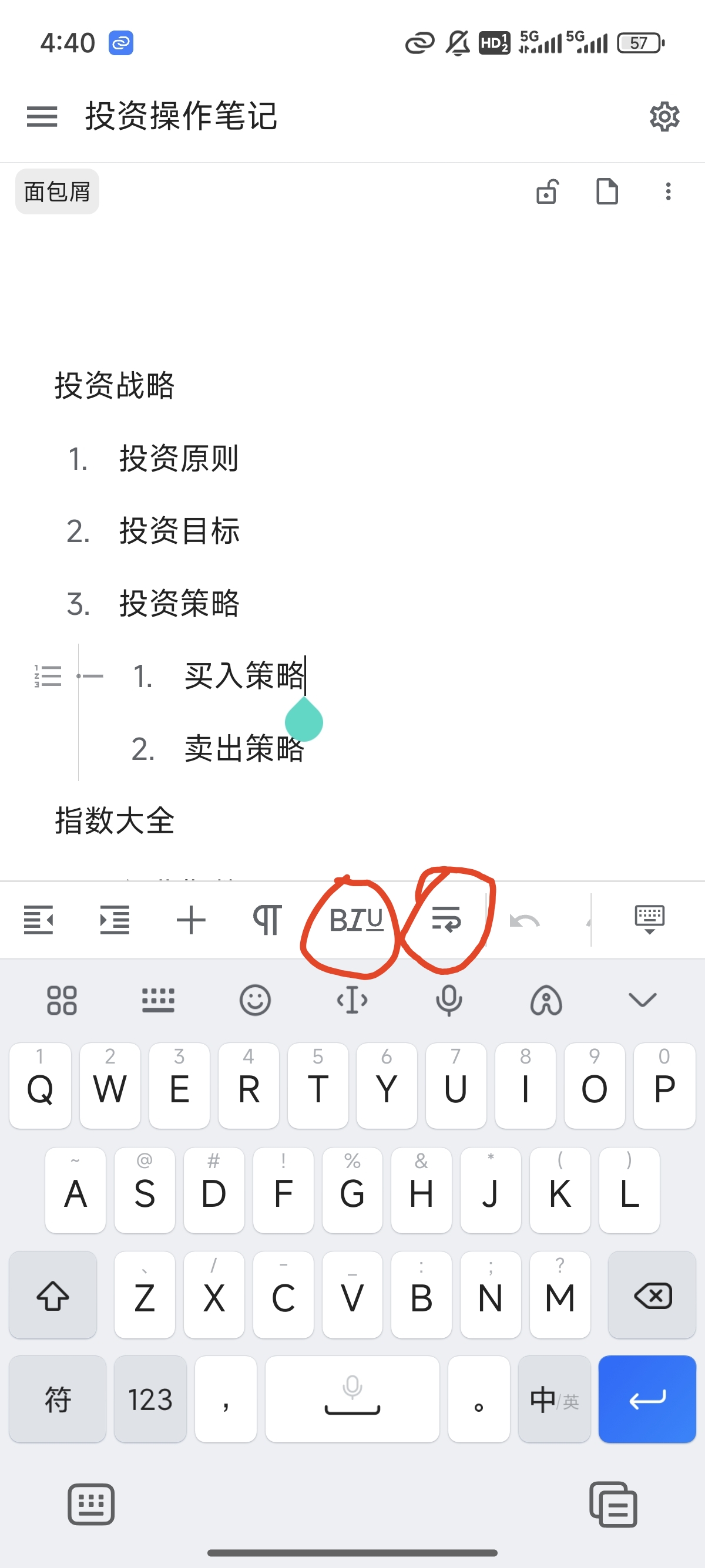Tap the plus insert button

click(190, 920)
